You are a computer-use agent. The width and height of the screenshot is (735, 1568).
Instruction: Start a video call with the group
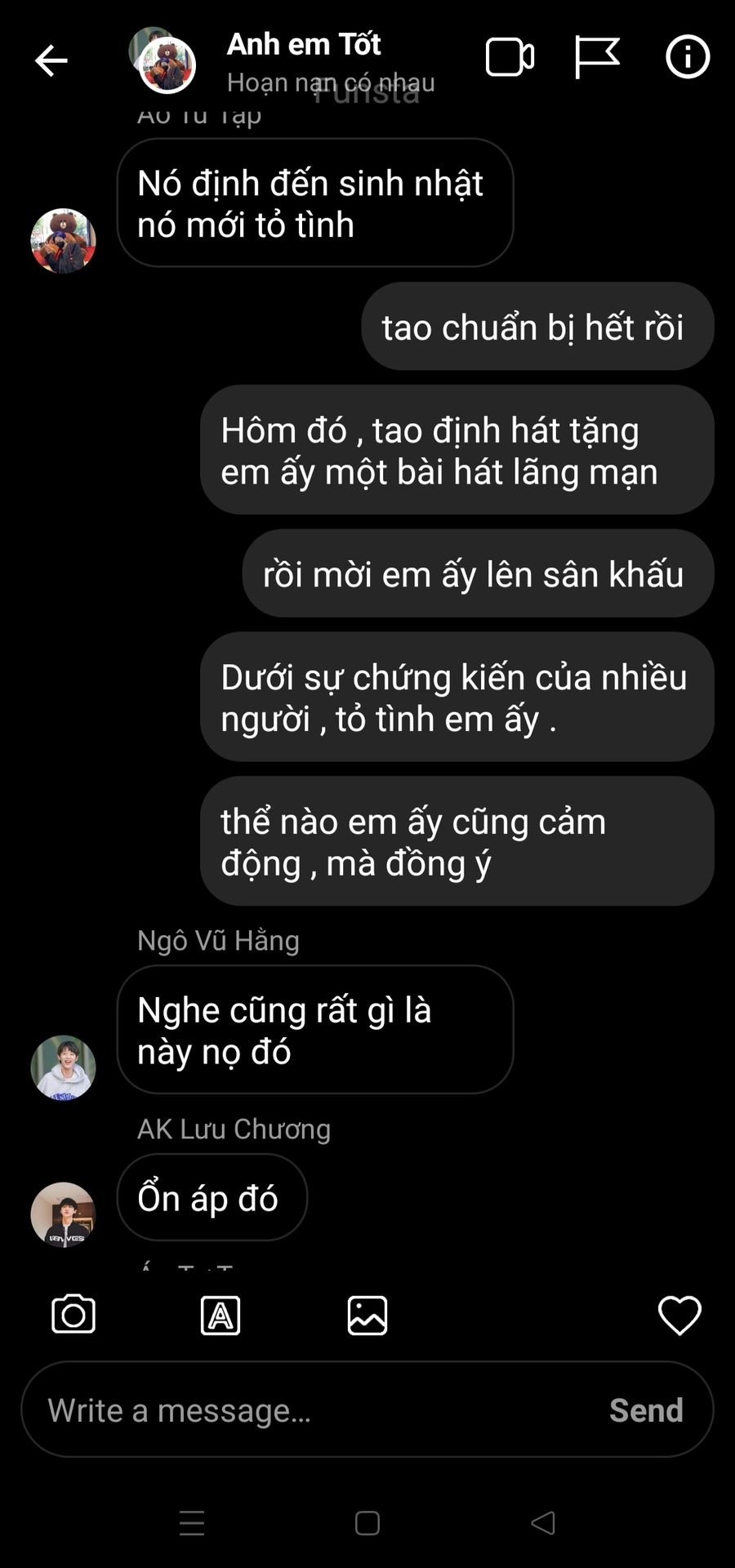[x=510, y=57]
